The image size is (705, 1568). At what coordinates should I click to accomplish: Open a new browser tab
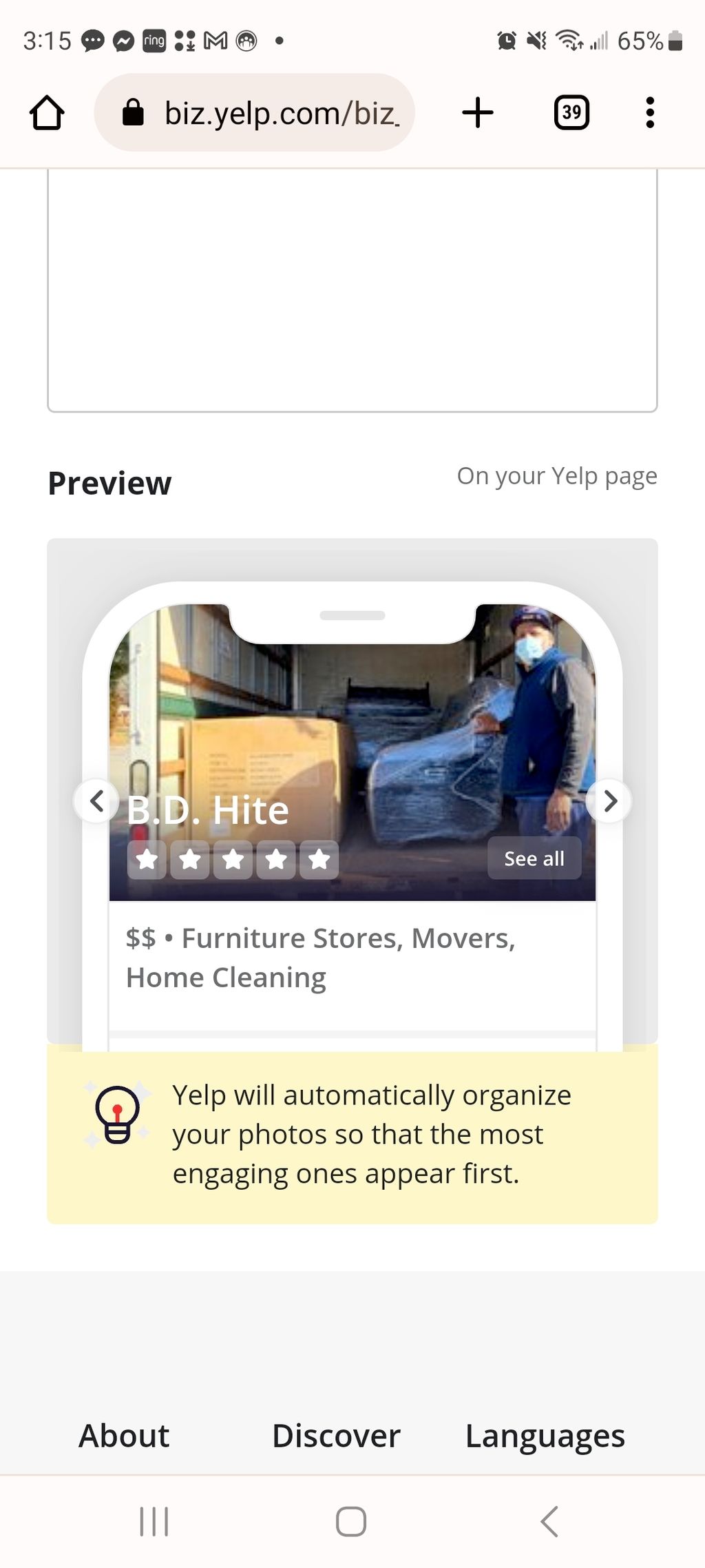coord(478,112)
